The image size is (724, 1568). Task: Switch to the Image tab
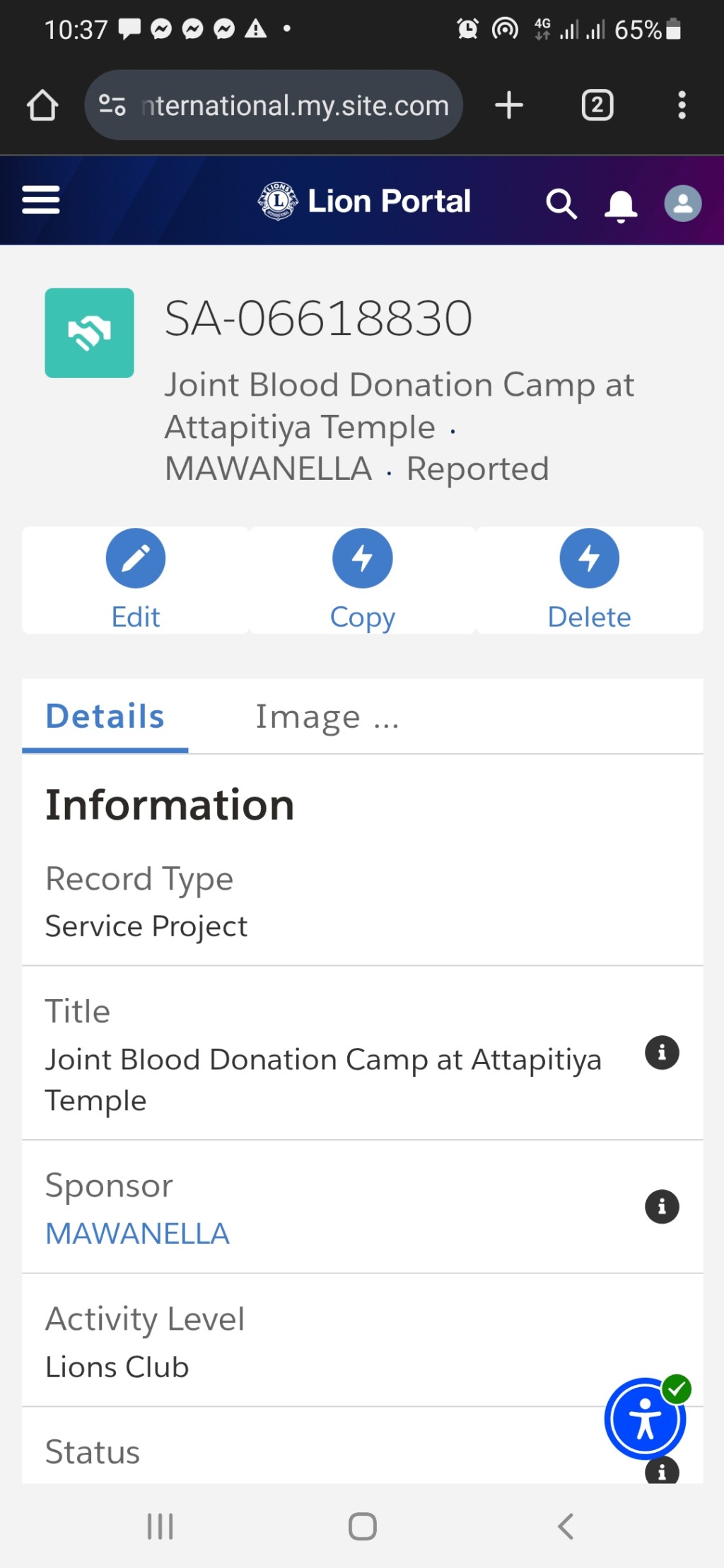click(327, 717)
